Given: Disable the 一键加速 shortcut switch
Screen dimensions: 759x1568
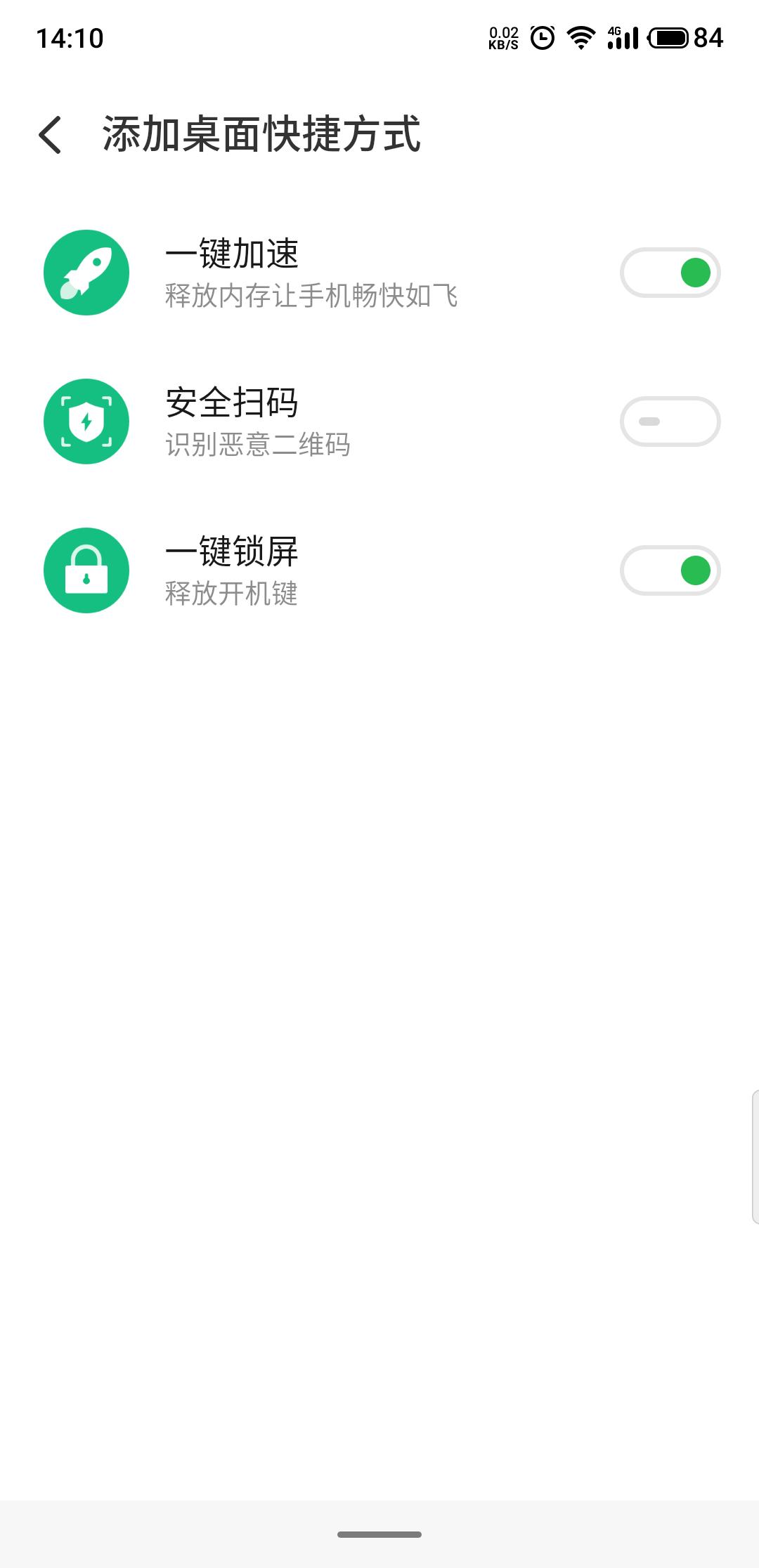Looking at the screenshot, I should tap(669, 272).
